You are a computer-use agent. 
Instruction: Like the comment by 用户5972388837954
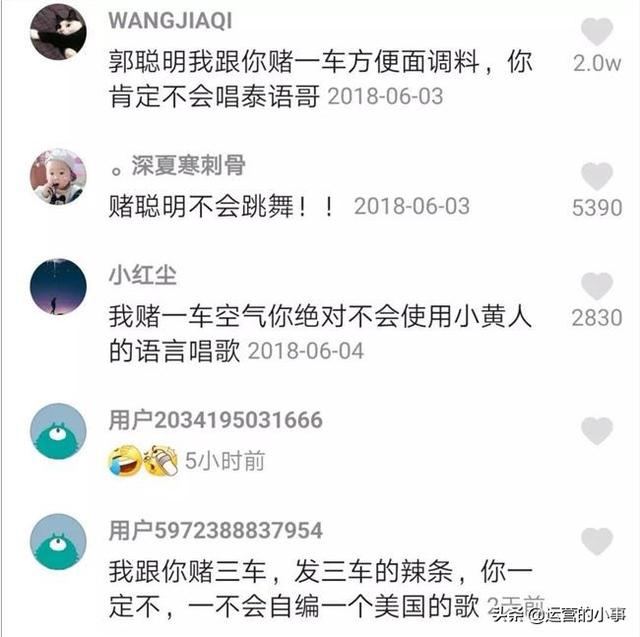pyautogui.click(x=597, y=541)
